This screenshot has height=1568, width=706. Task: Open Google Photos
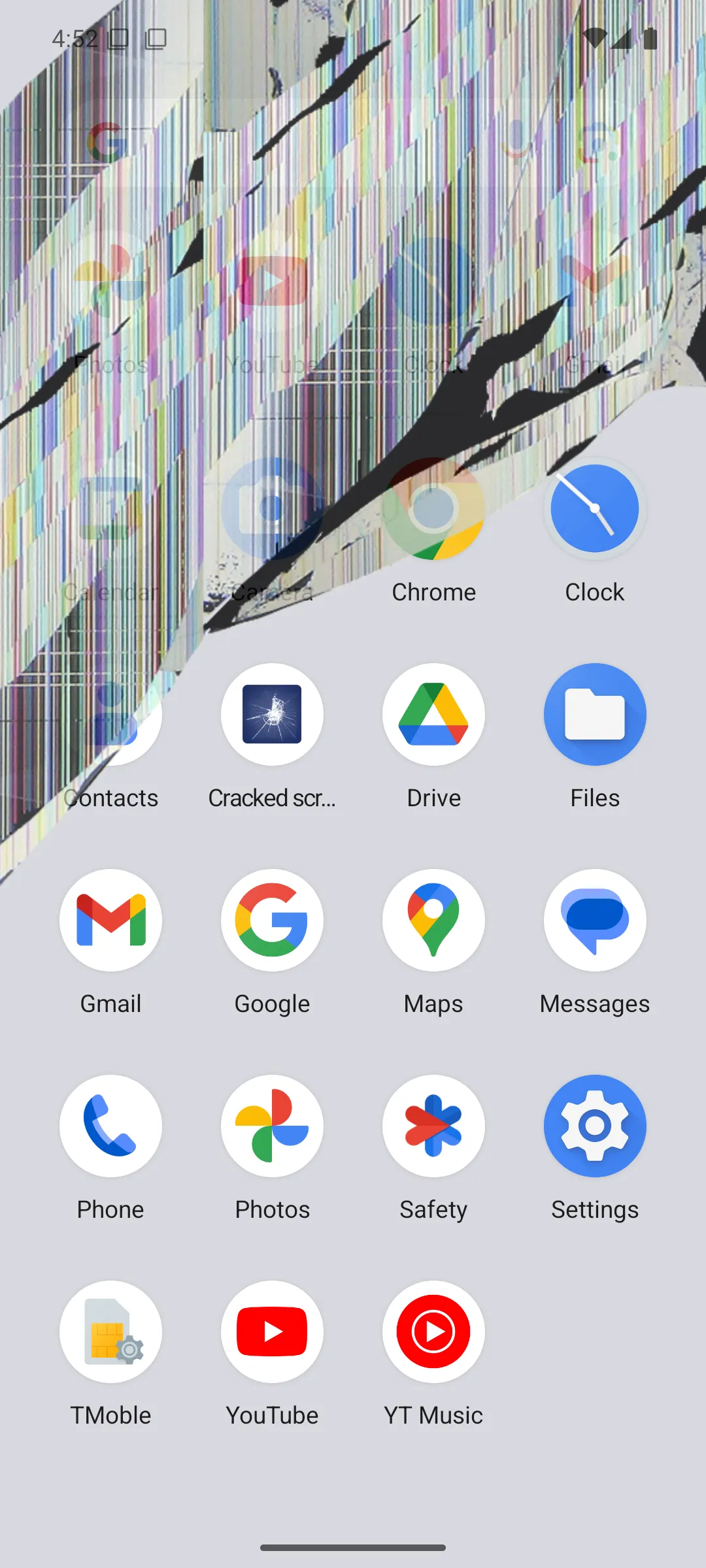click(x=272, y=1126)
